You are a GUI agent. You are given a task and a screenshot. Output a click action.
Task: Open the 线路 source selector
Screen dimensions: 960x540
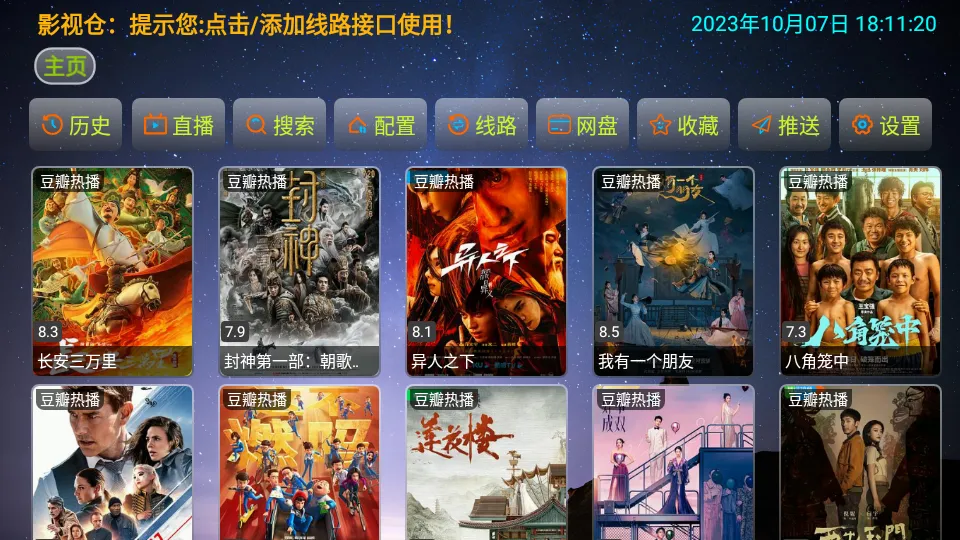click(x=481, y=125)
